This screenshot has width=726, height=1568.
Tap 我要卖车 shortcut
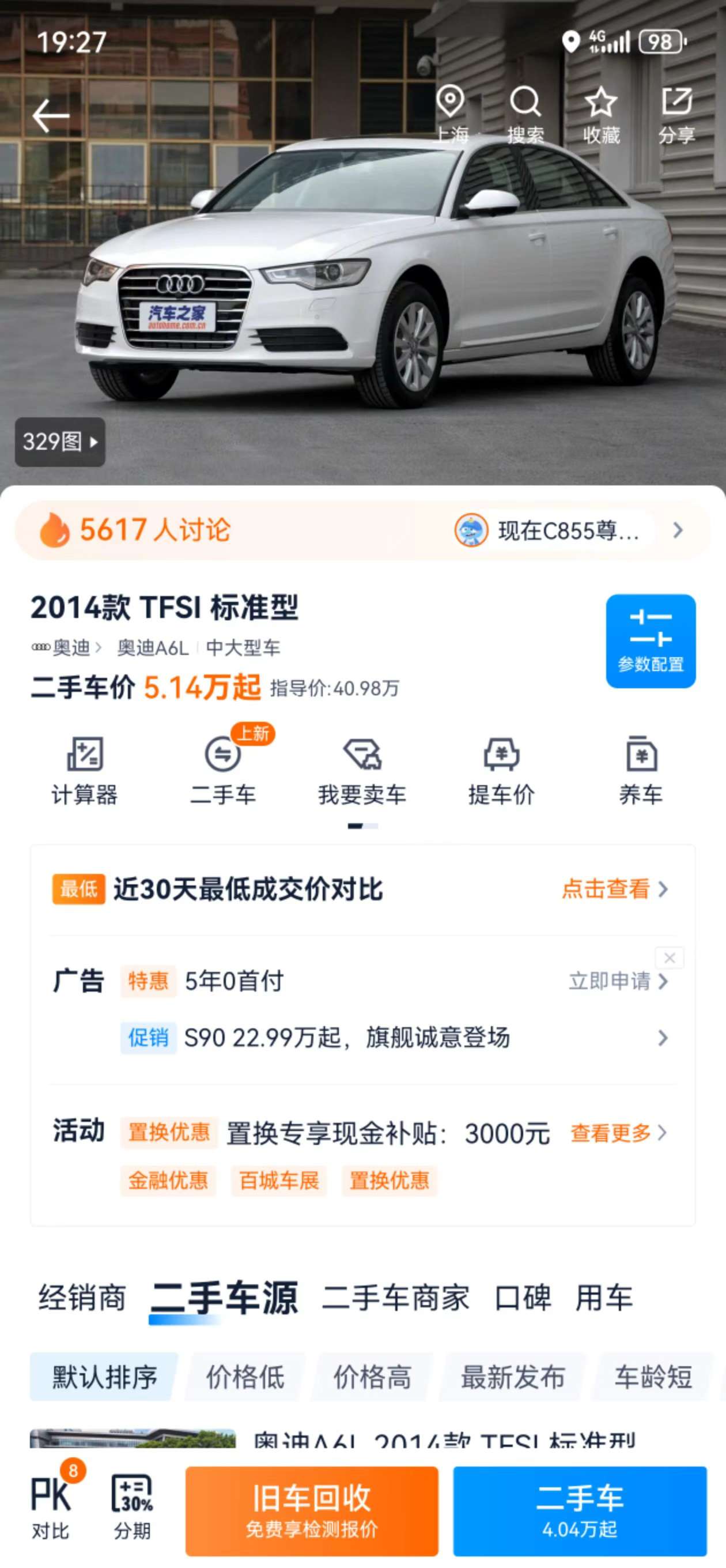pyautogui.click(x=362, y=771)
